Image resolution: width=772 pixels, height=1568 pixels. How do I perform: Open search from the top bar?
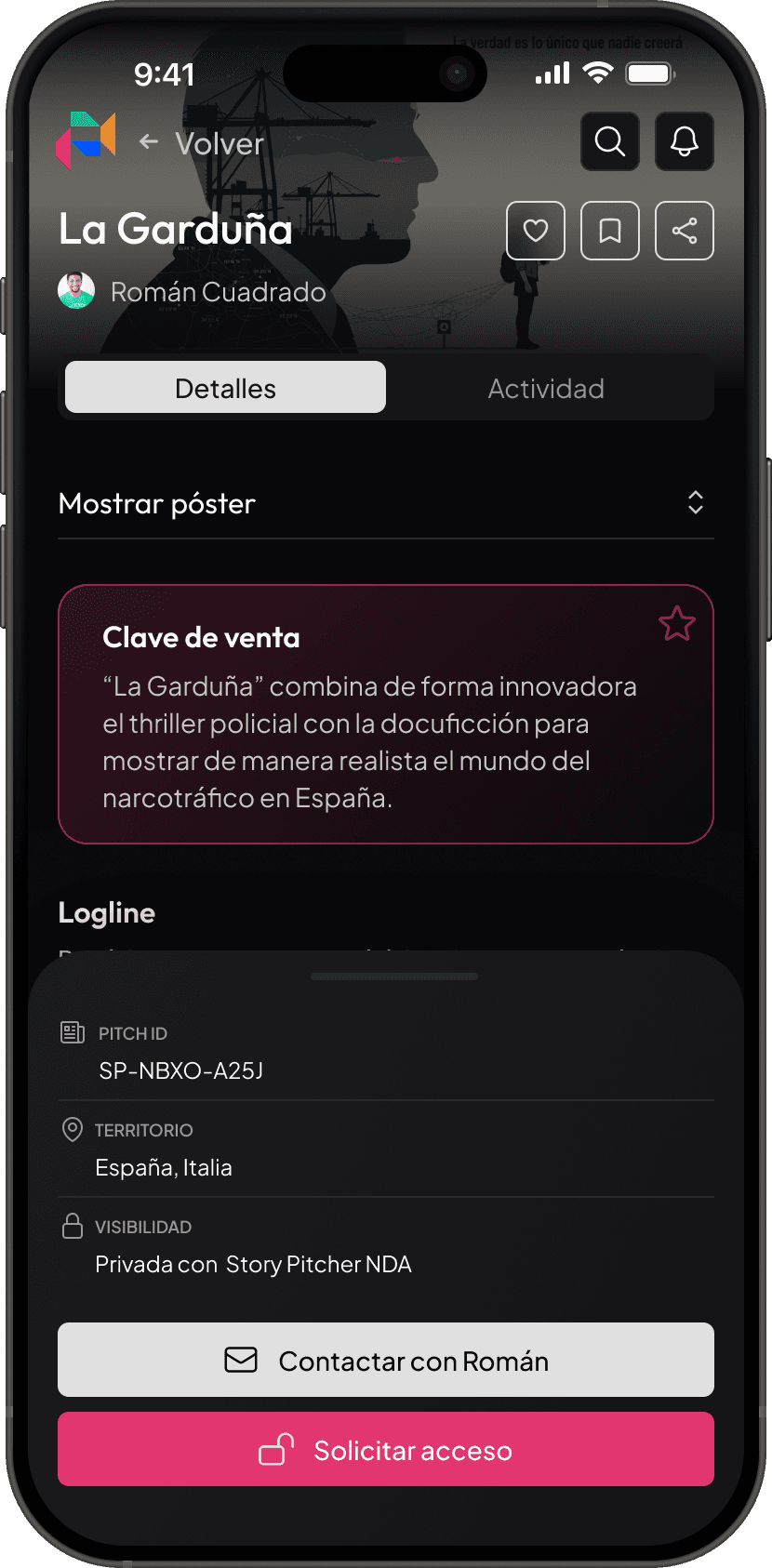pyautogui.click(x=609, y=141)
